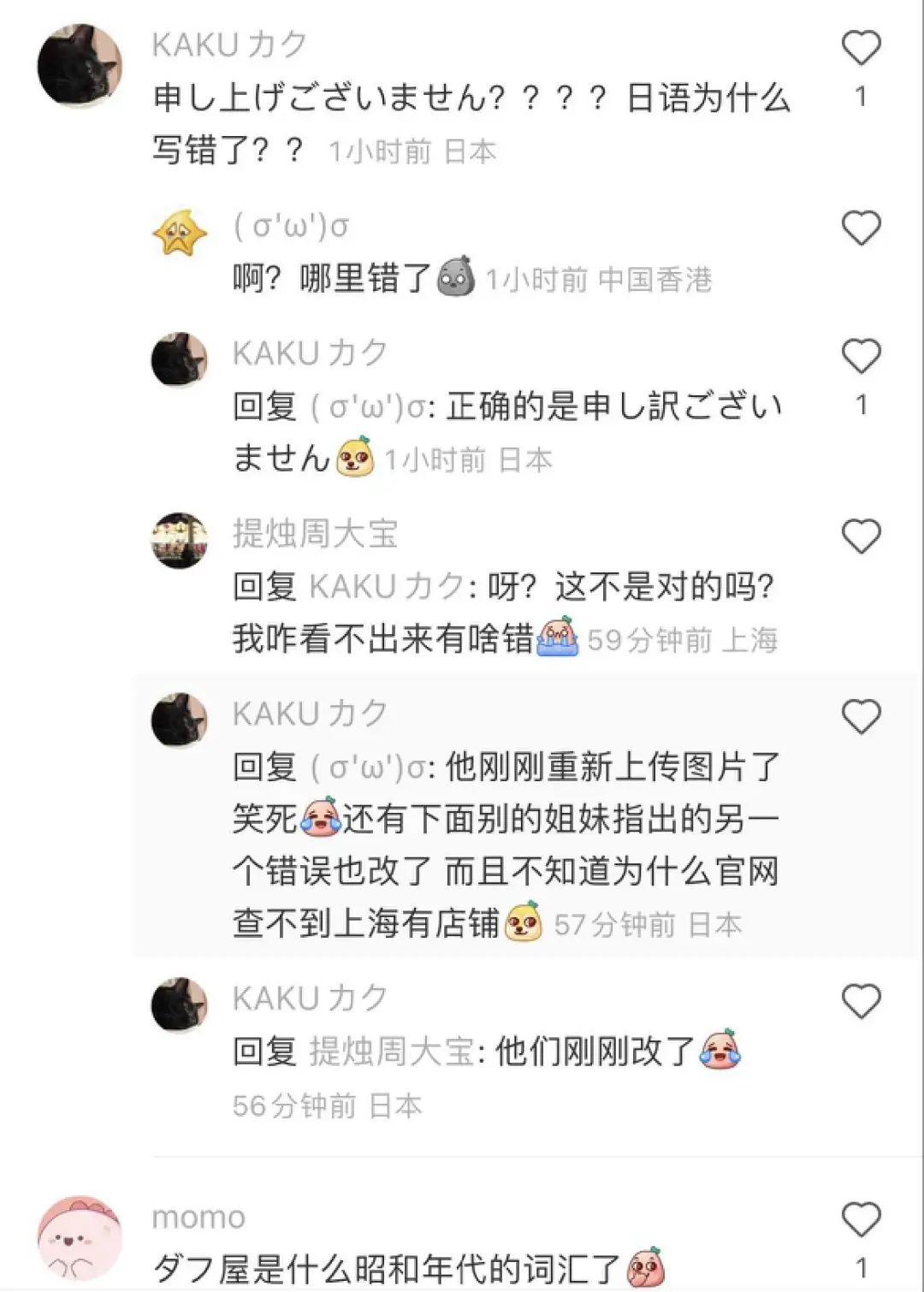Tap the mentioned name 提烛周大宝 in KAKU's last reply

[x=390, y=1051]
